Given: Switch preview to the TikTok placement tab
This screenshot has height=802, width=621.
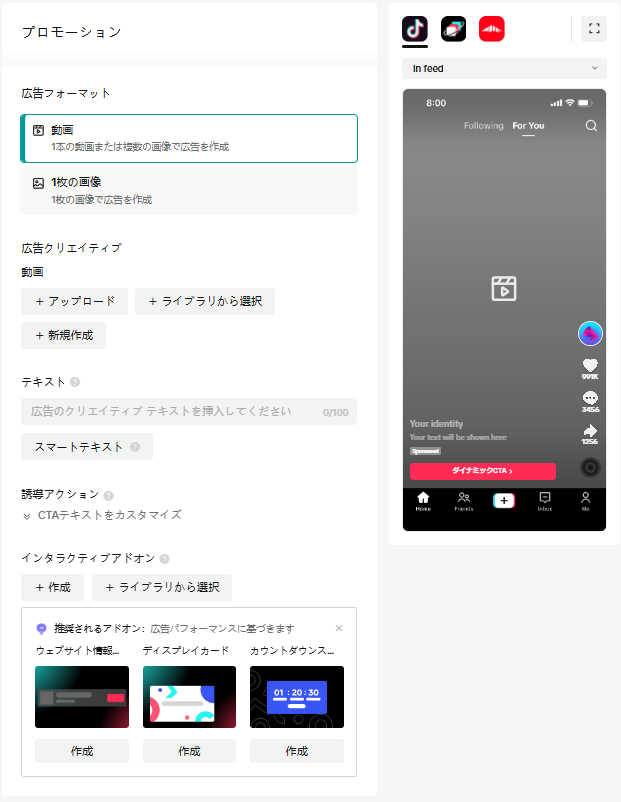Looking at the screenshot, I should [x=415, y=29].
